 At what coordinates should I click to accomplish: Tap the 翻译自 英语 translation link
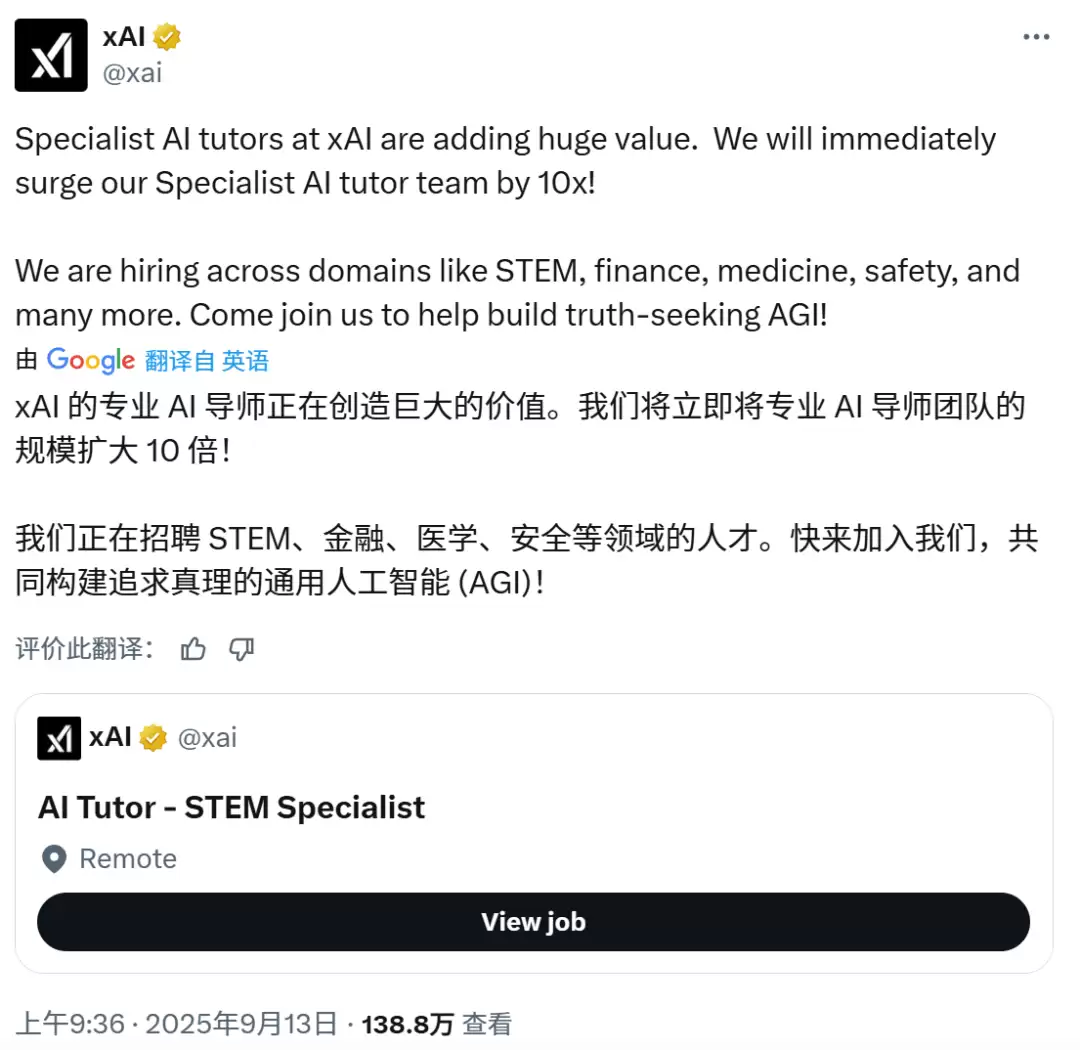(206, 360)
